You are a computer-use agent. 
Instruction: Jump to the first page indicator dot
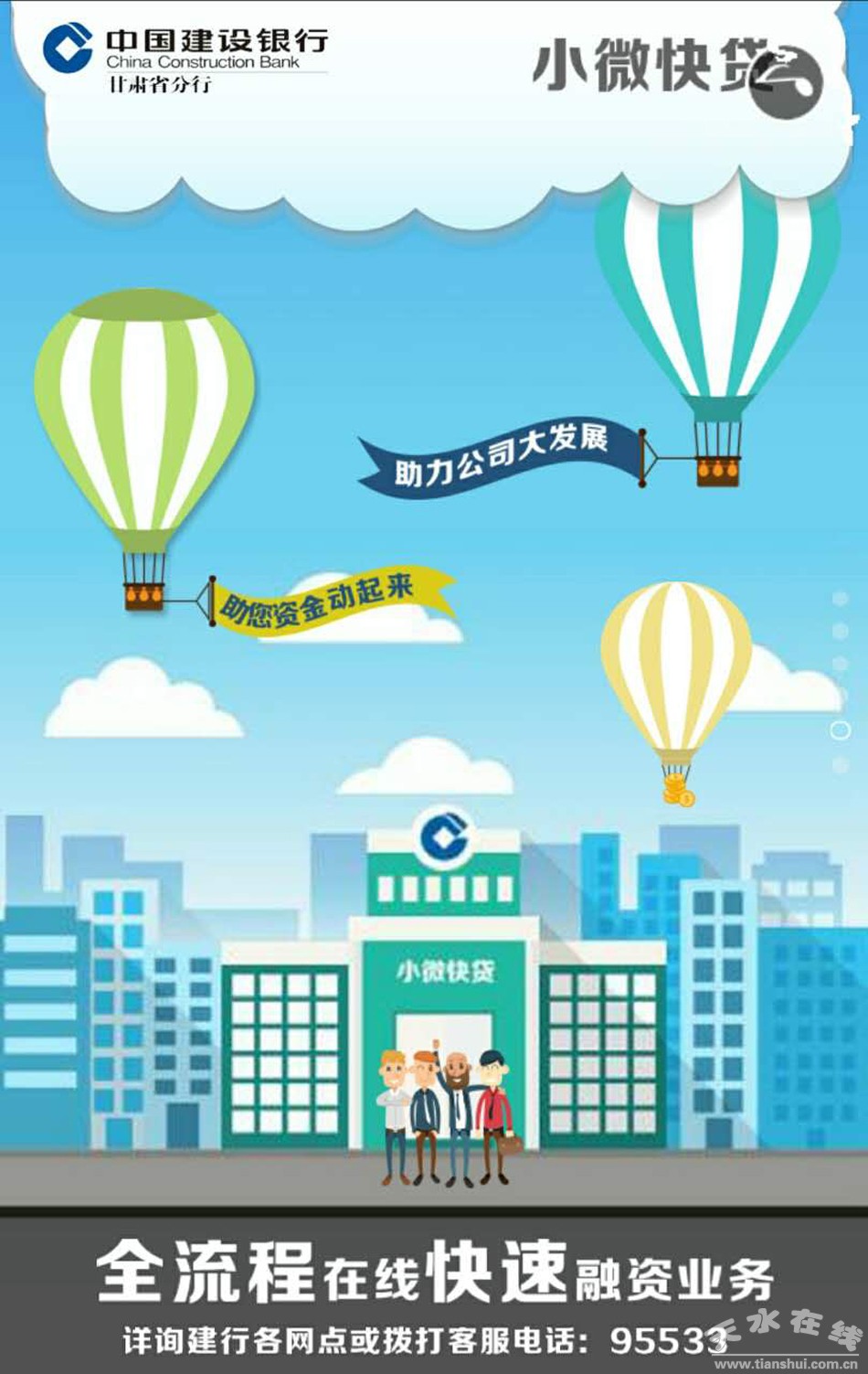click(x=840, y=599)
